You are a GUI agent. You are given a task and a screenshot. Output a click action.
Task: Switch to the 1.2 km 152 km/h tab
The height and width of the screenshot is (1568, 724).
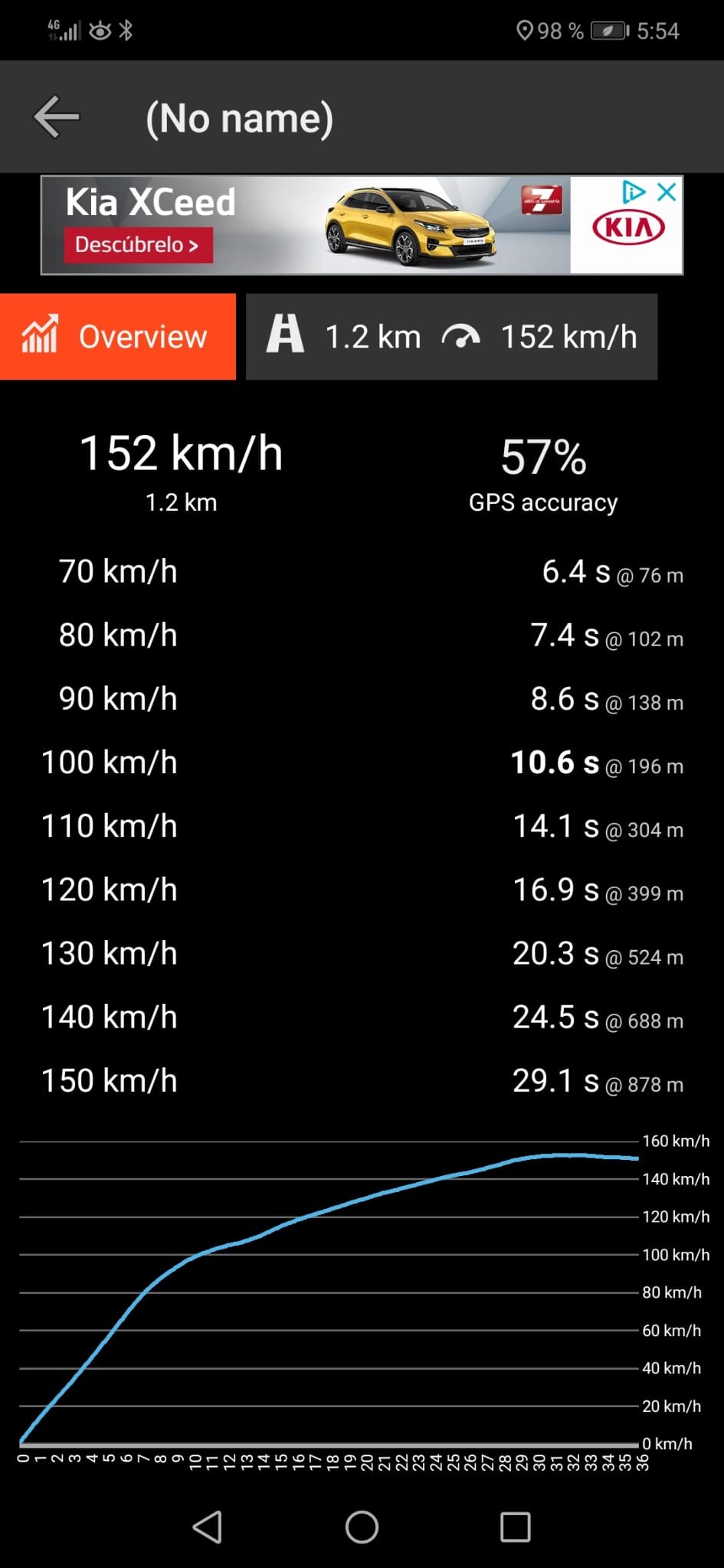pyautogui.click(x=452, y=337)
